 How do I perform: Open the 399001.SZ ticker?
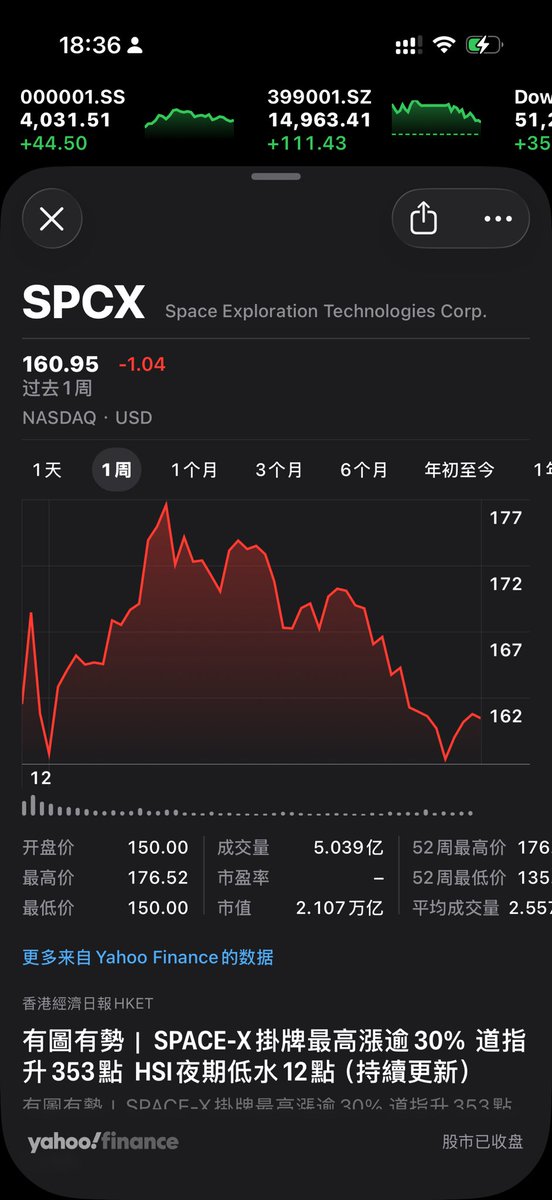[374, 120]
